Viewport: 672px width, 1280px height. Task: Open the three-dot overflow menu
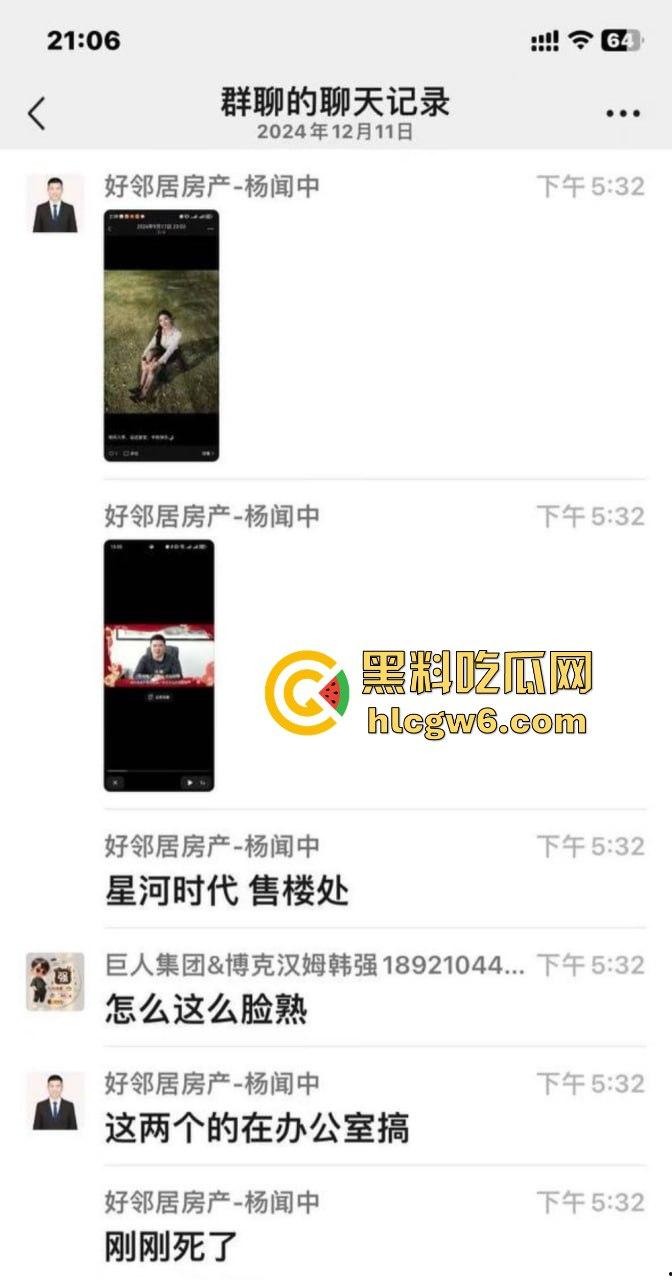tap(622, 113)
